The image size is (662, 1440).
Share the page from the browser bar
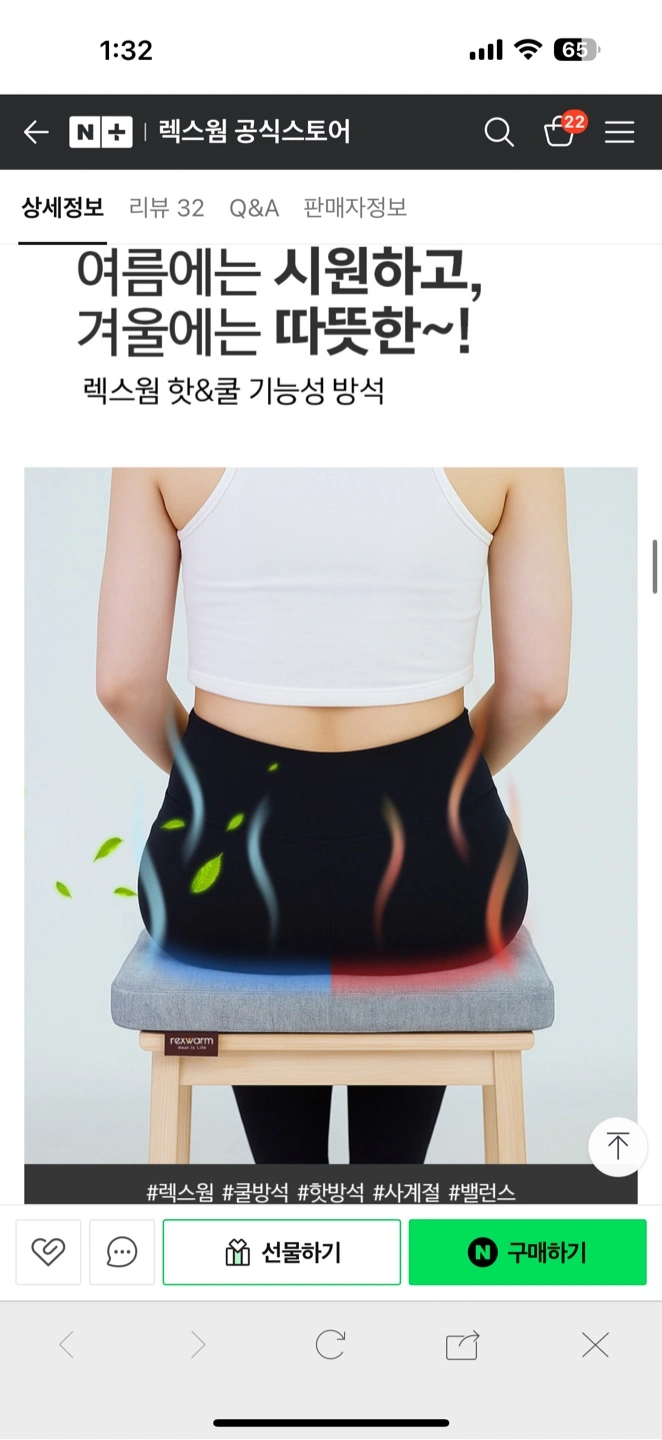462,1345
